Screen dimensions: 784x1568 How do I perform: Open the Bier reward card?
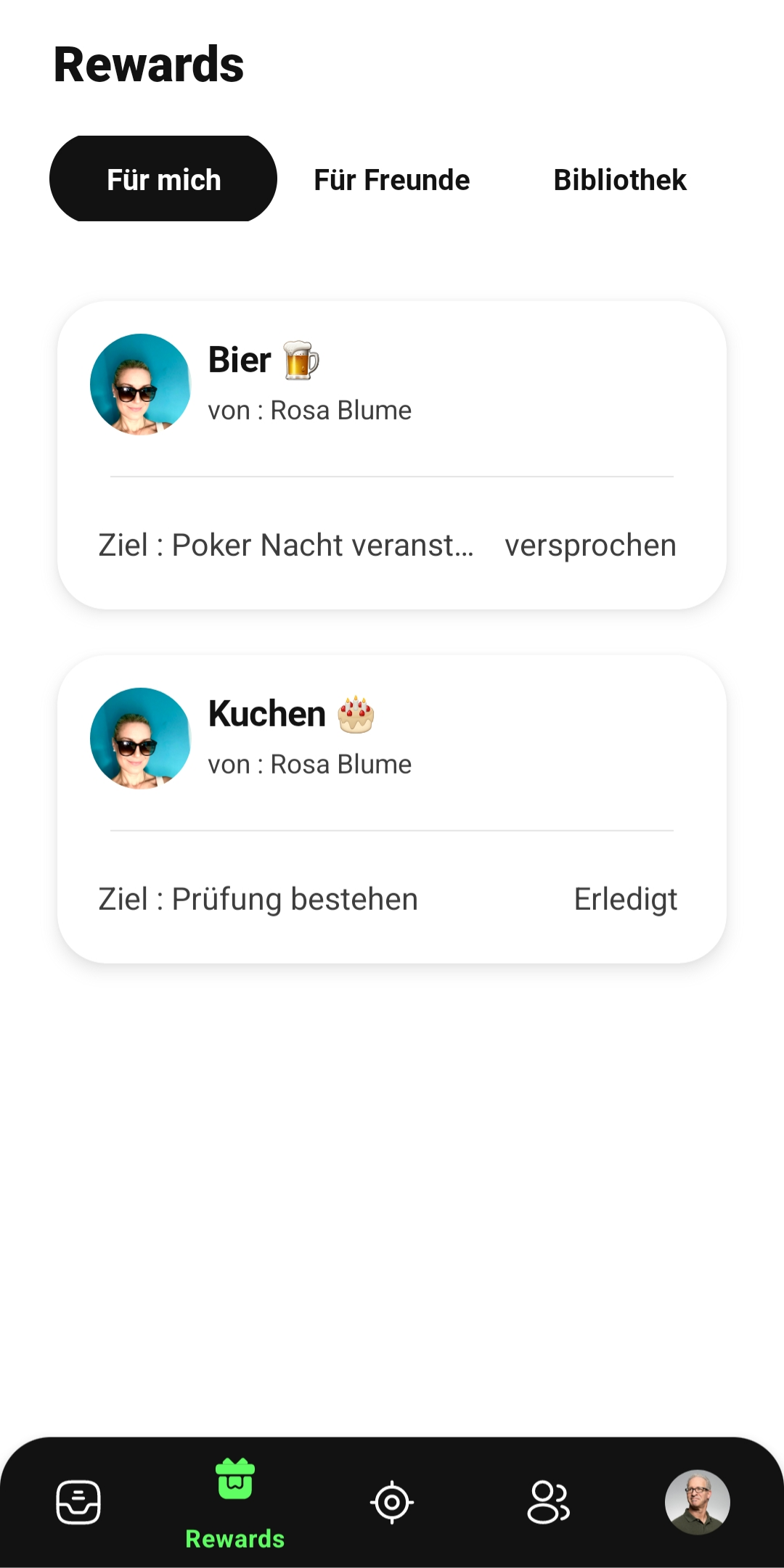click(x=391, y=455)
